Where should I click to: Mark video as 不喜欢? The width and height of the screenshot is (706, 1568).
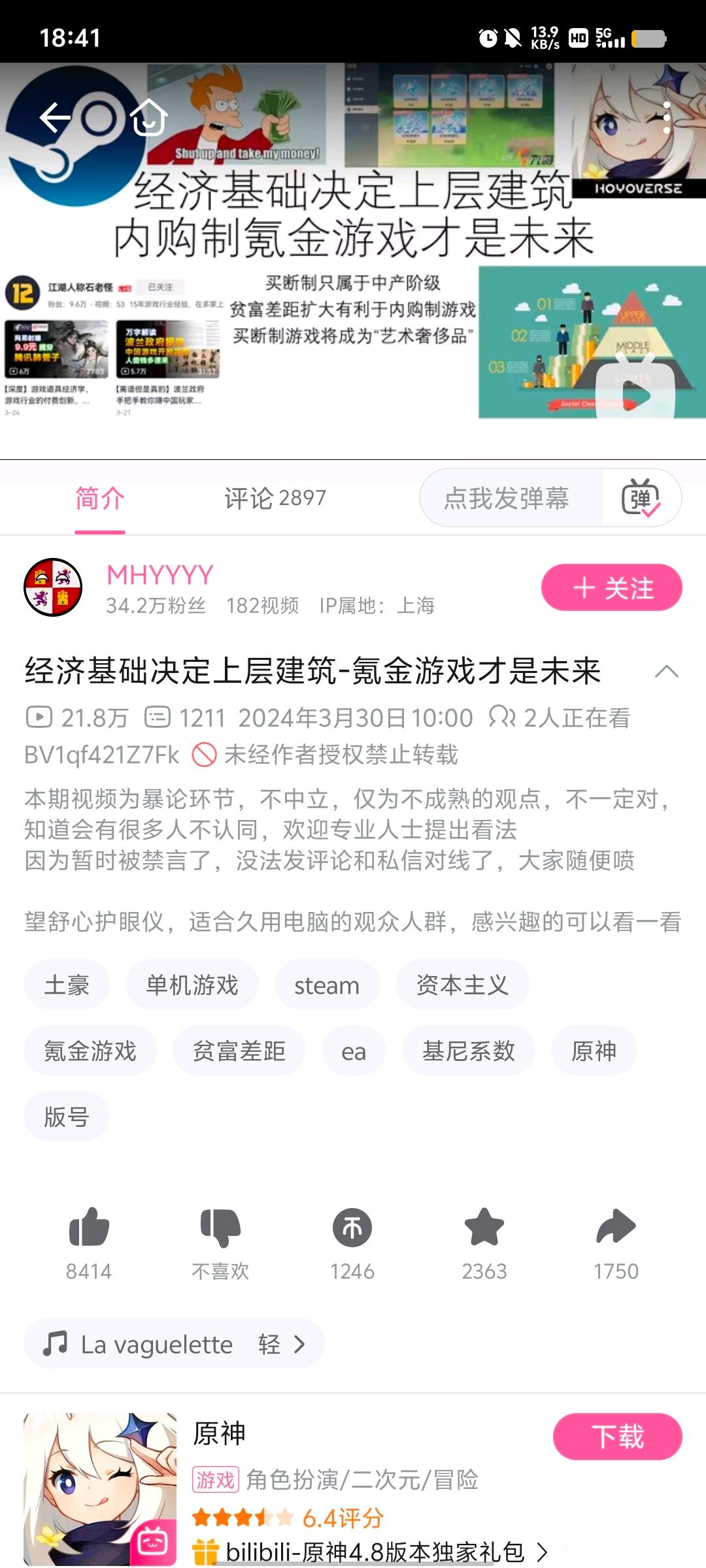[221, 1228]
